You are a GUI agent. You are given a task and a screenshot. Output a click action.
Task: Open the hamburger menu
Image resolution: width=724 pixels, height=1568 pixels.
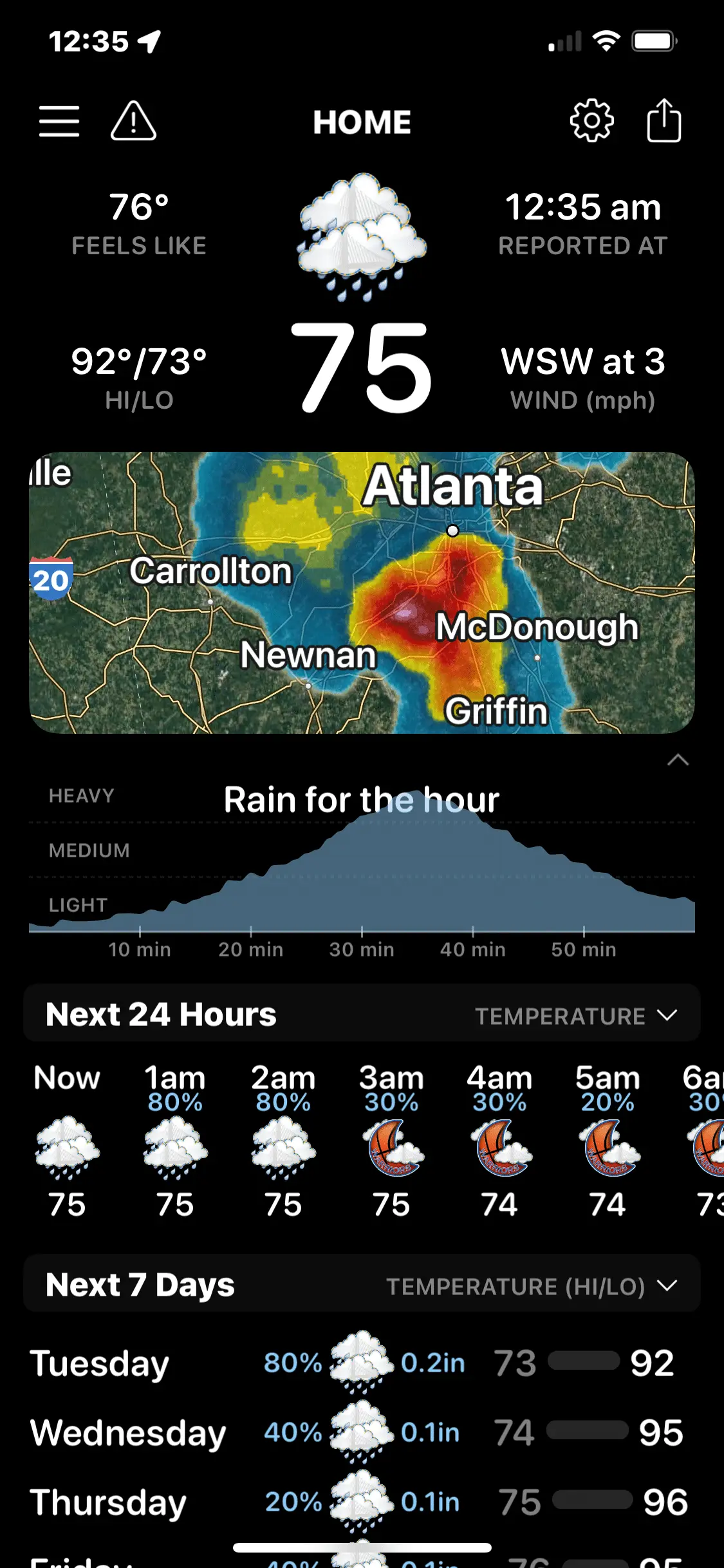(x=59, y=121)
